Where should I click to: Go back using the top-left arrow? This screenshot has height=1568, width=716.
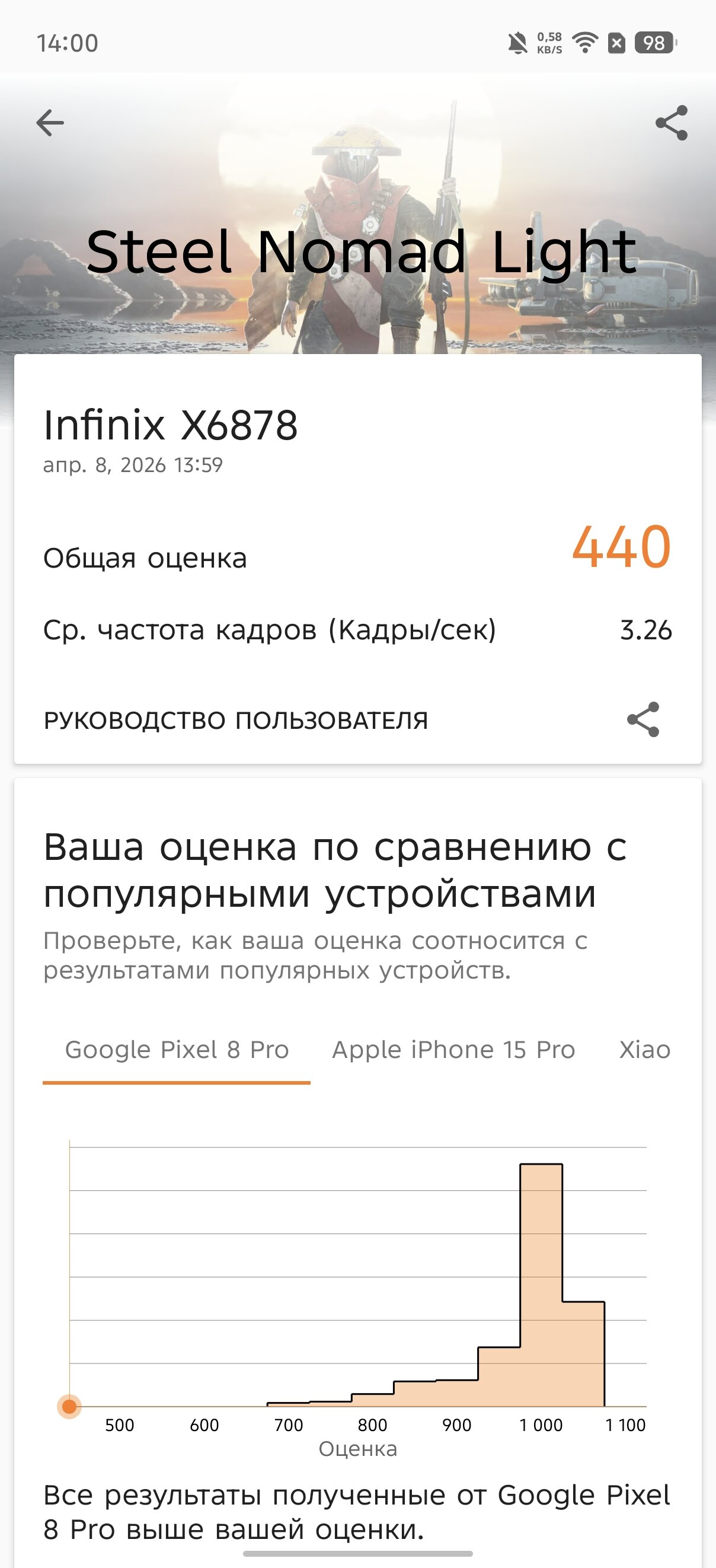[x=50, y=123]
